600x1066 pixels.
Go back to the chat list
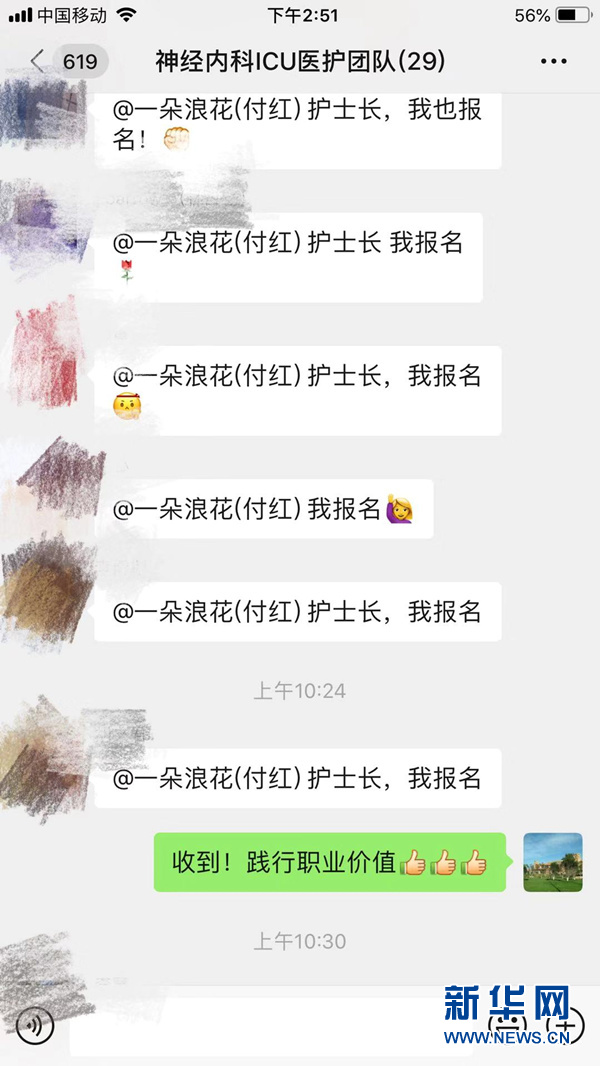point(38,62)
